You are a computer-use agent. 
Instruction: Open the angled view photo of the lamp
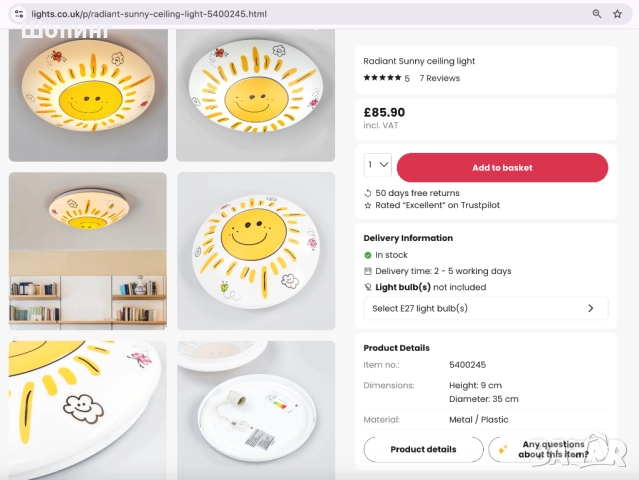point(256,251)
